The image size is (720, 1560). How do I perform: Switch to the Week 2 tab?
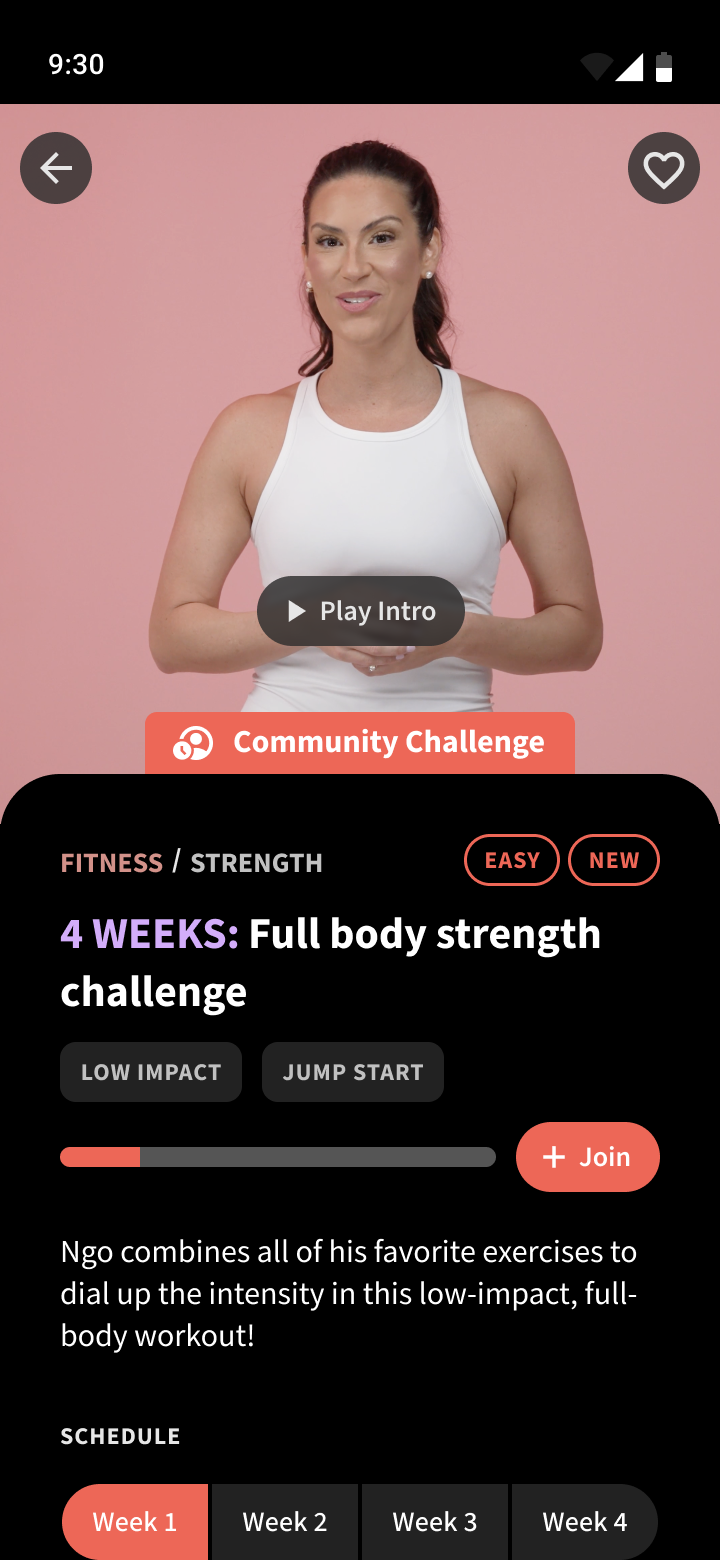(x=285, y=1522)
